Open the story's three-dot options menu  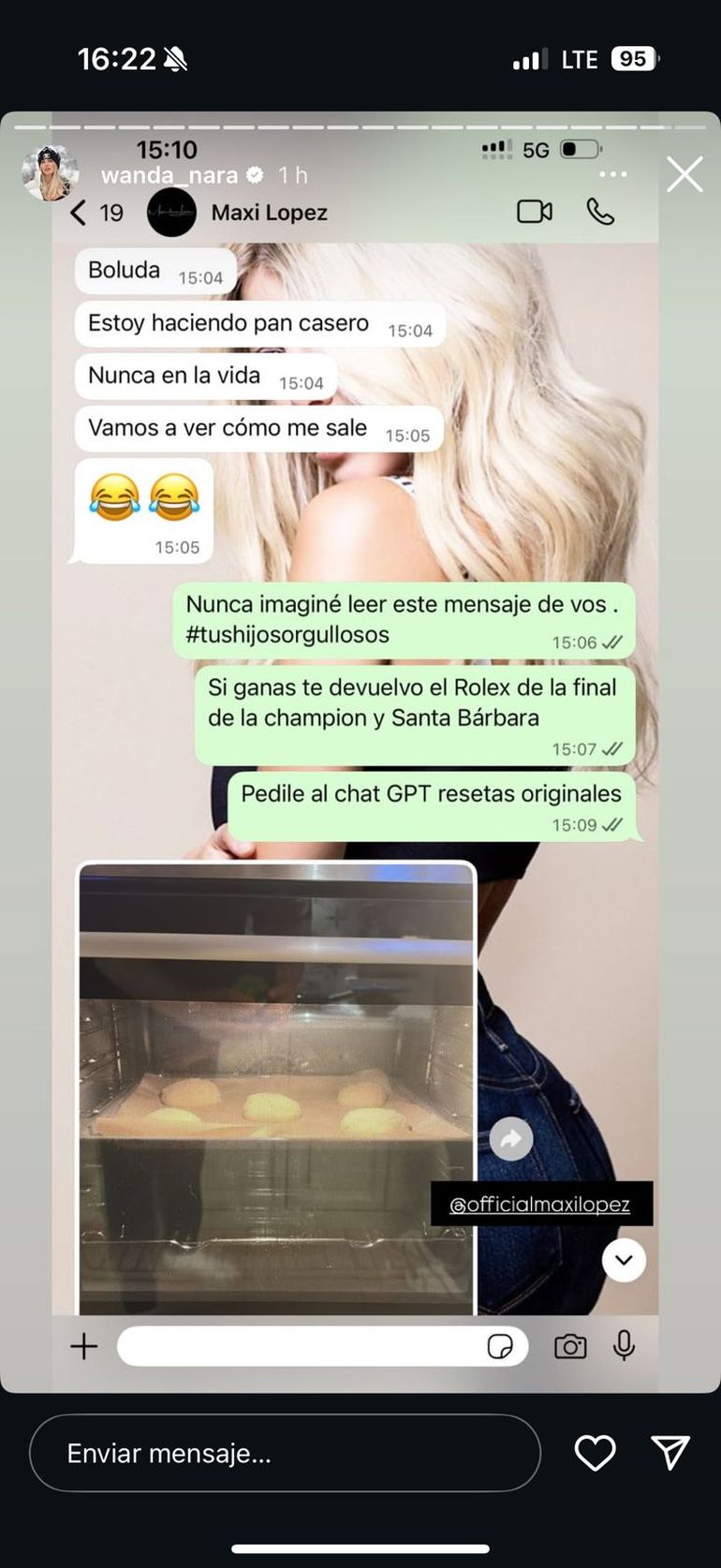(612, 174)
